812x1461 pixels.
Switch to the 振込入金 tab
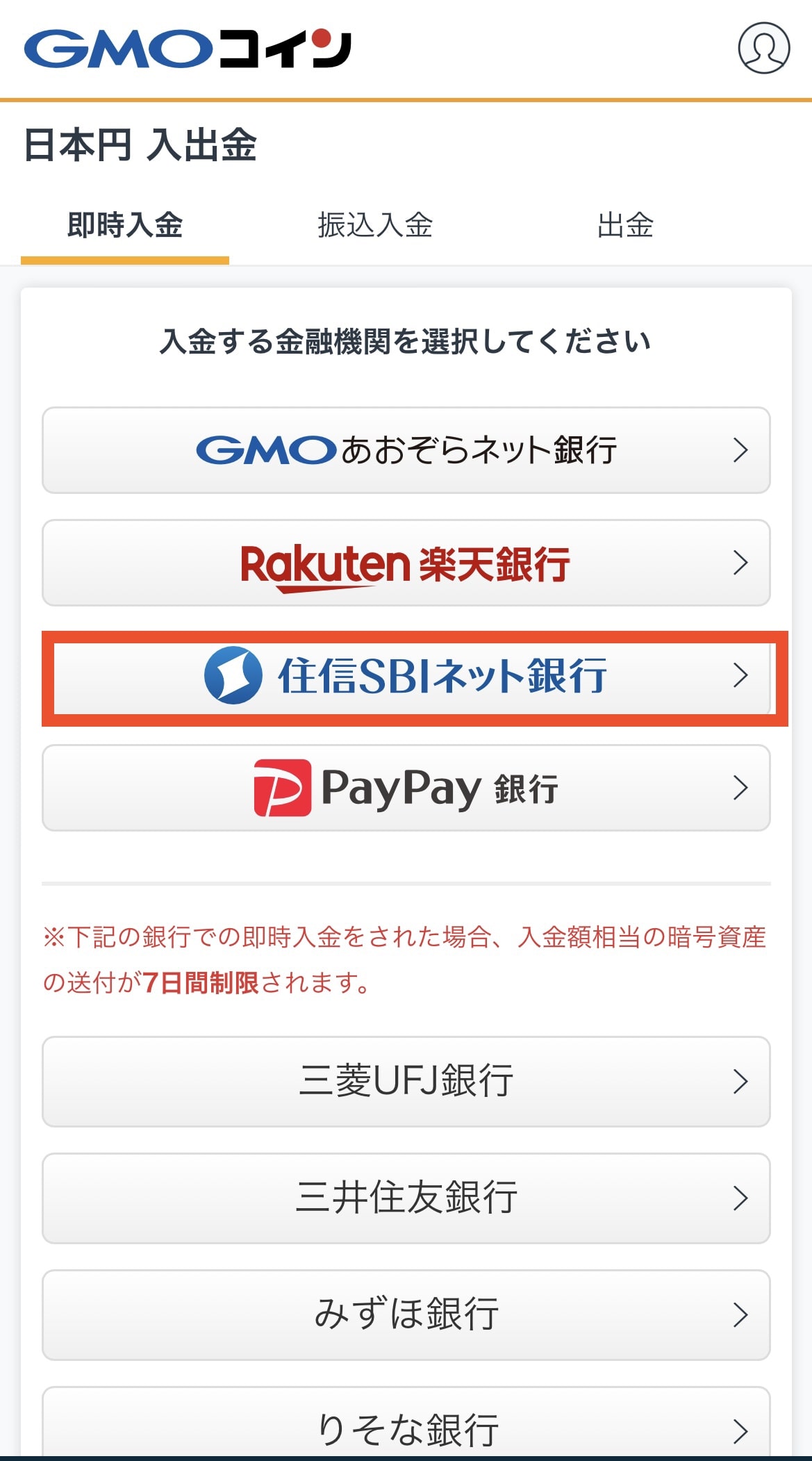pos(375,225)
